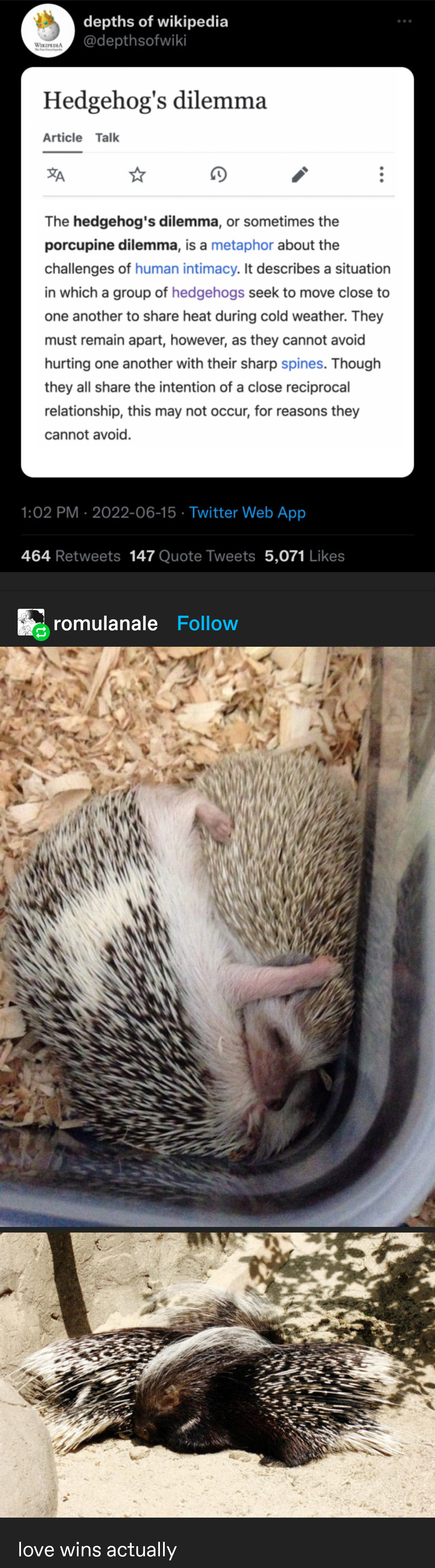Open the cuddling hedgehogs photo

pyautogui.click(x=217, y=937)
